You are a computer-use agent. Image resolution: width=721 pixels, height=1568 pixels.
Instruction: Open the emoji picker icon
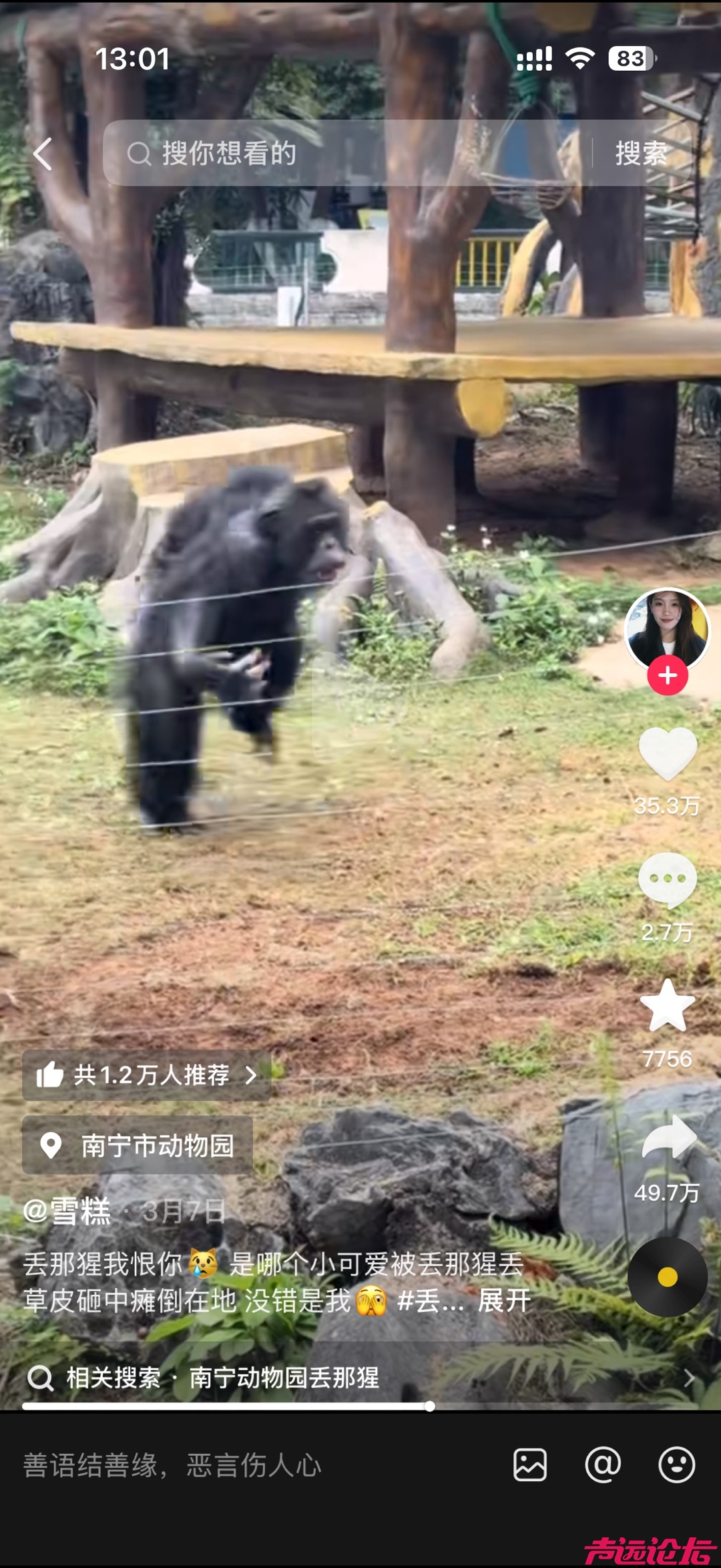676,1465
